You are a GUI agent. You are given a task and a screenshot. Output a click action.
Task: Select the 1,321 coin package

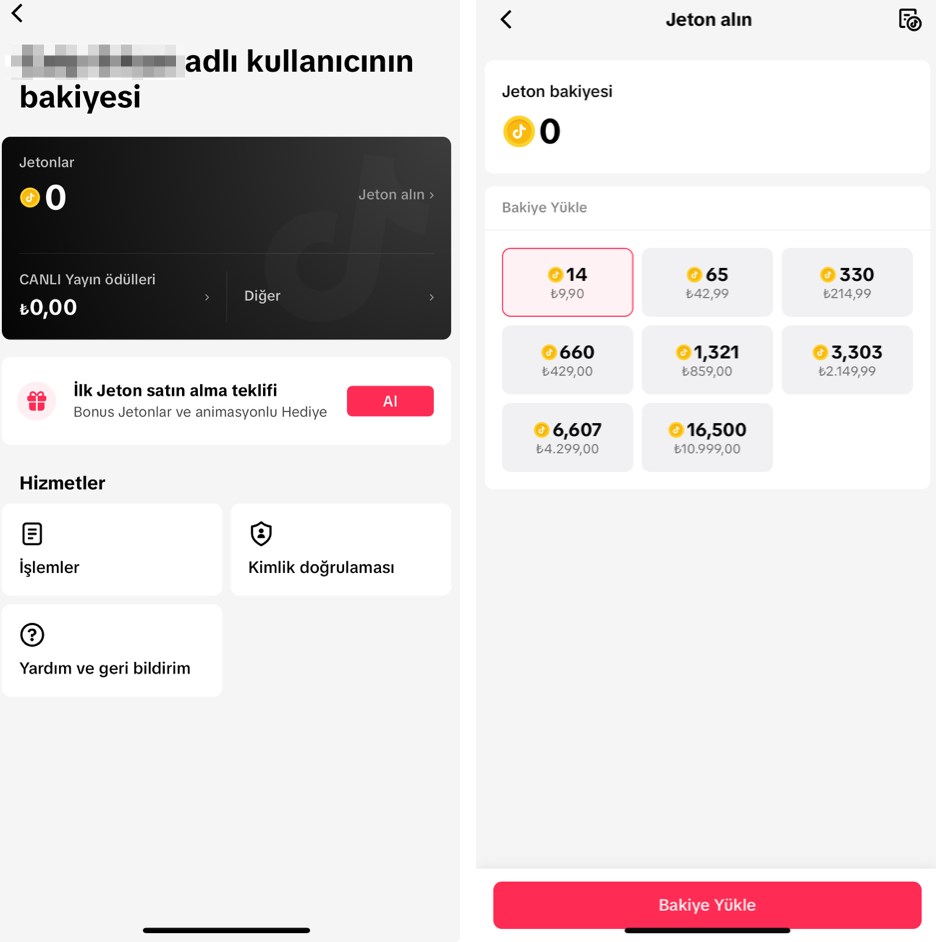(707, 360)
